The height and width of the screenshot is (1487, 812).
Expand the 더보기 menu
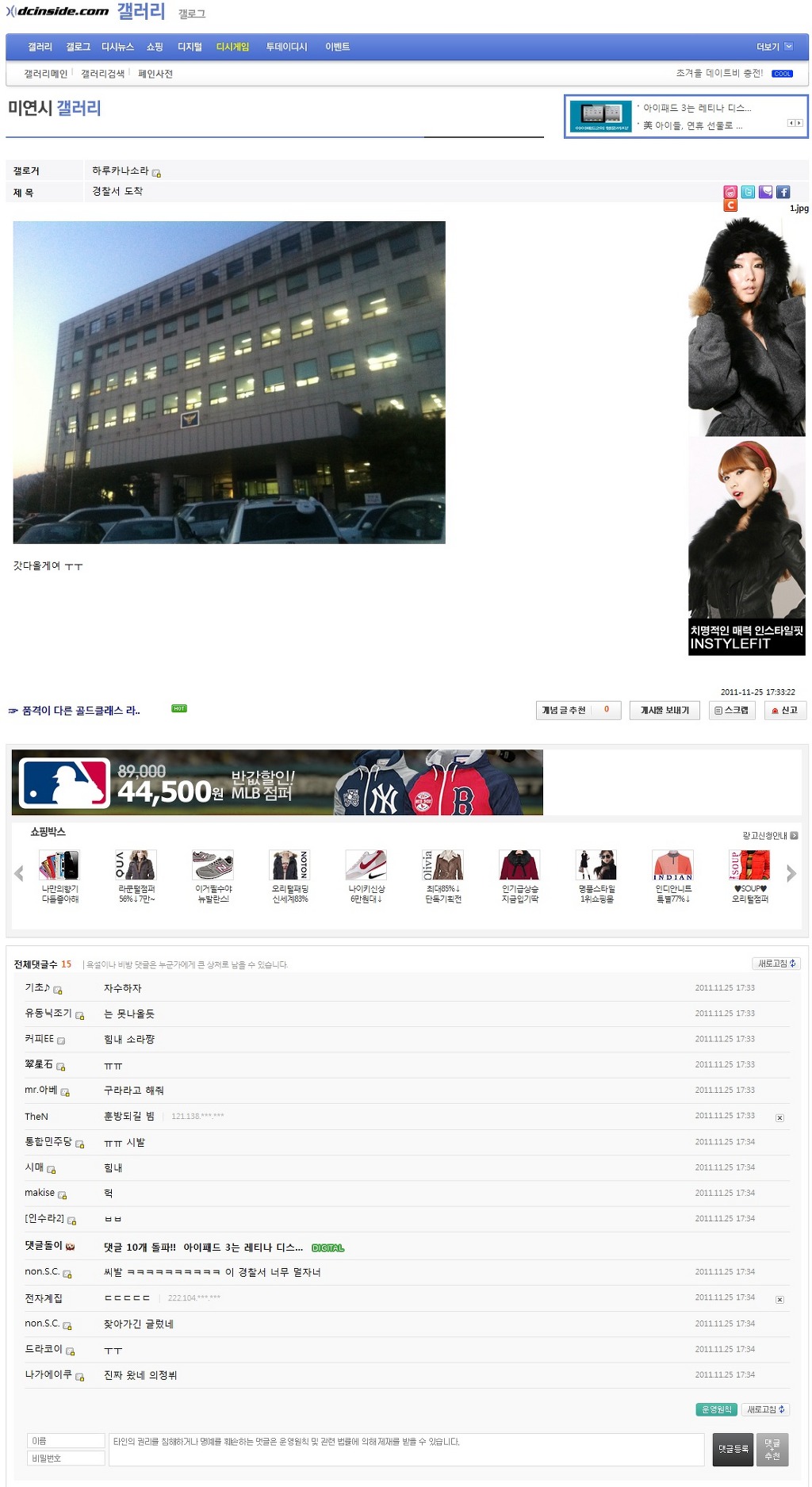[773, 47]
